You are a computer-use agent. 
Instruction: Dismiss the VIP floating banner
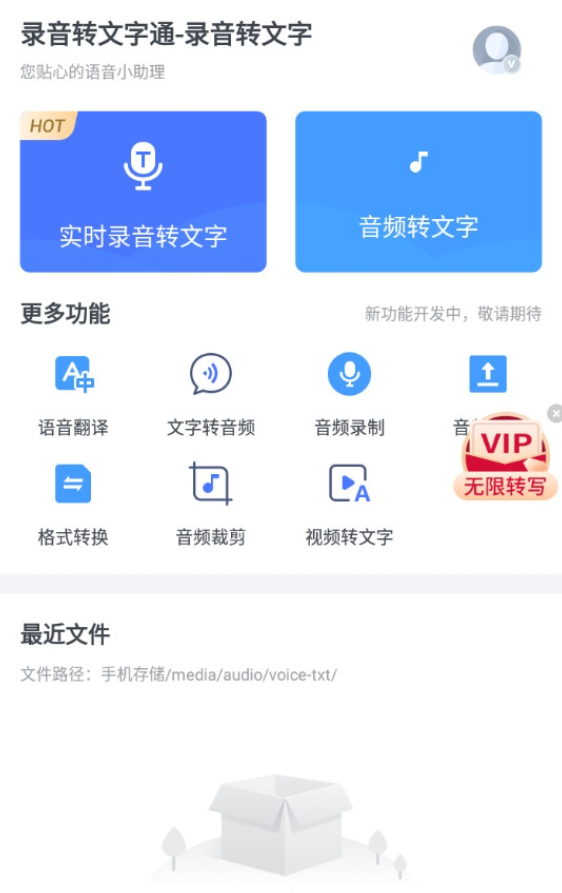tap(555, 413)
